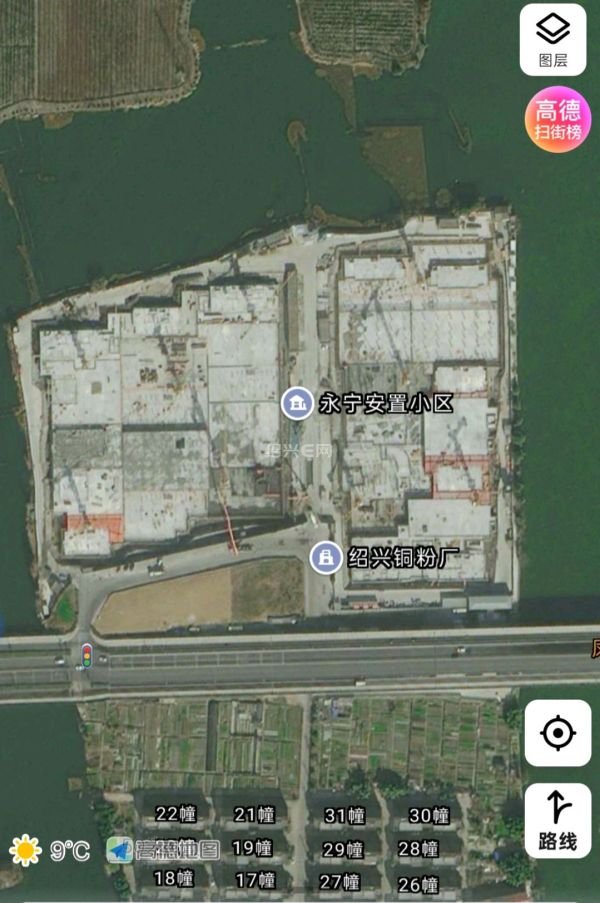Open the 图层 layers panel

pos(553,39)
